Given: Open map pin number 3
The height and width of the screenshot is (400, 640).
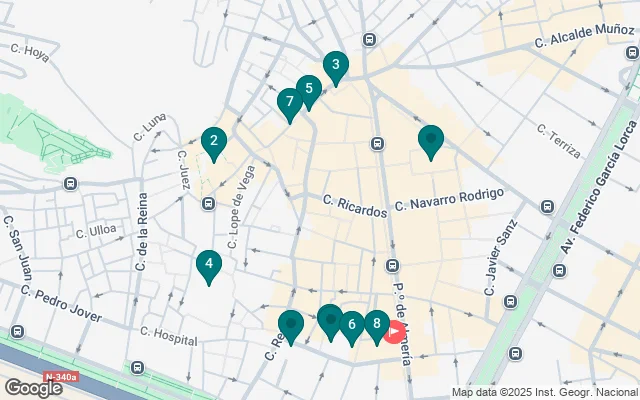Looking at the screenshot, I should pyautogui.click(x=335, y=66).
